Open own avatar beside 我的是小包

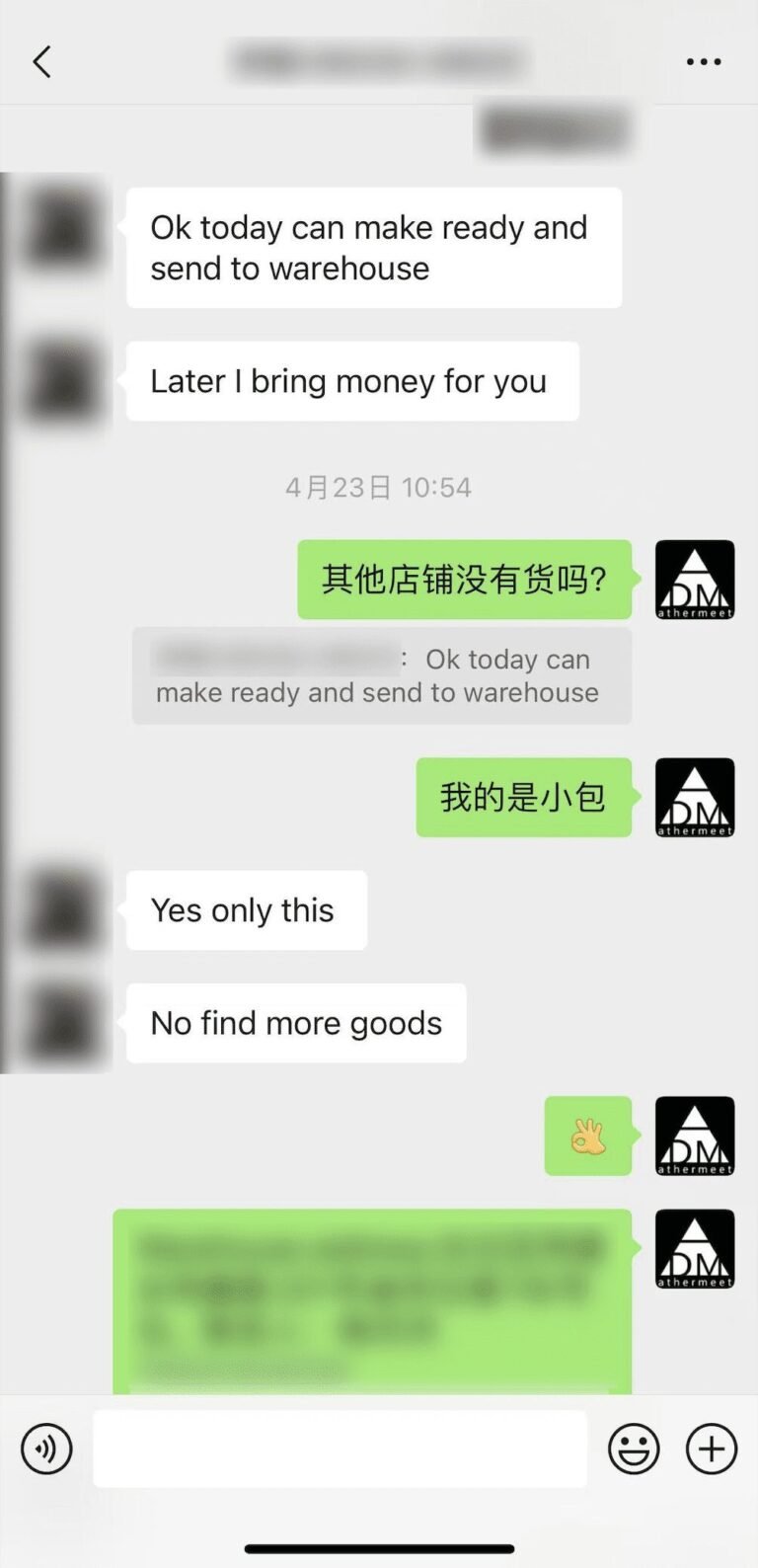(x=695, y=797)
